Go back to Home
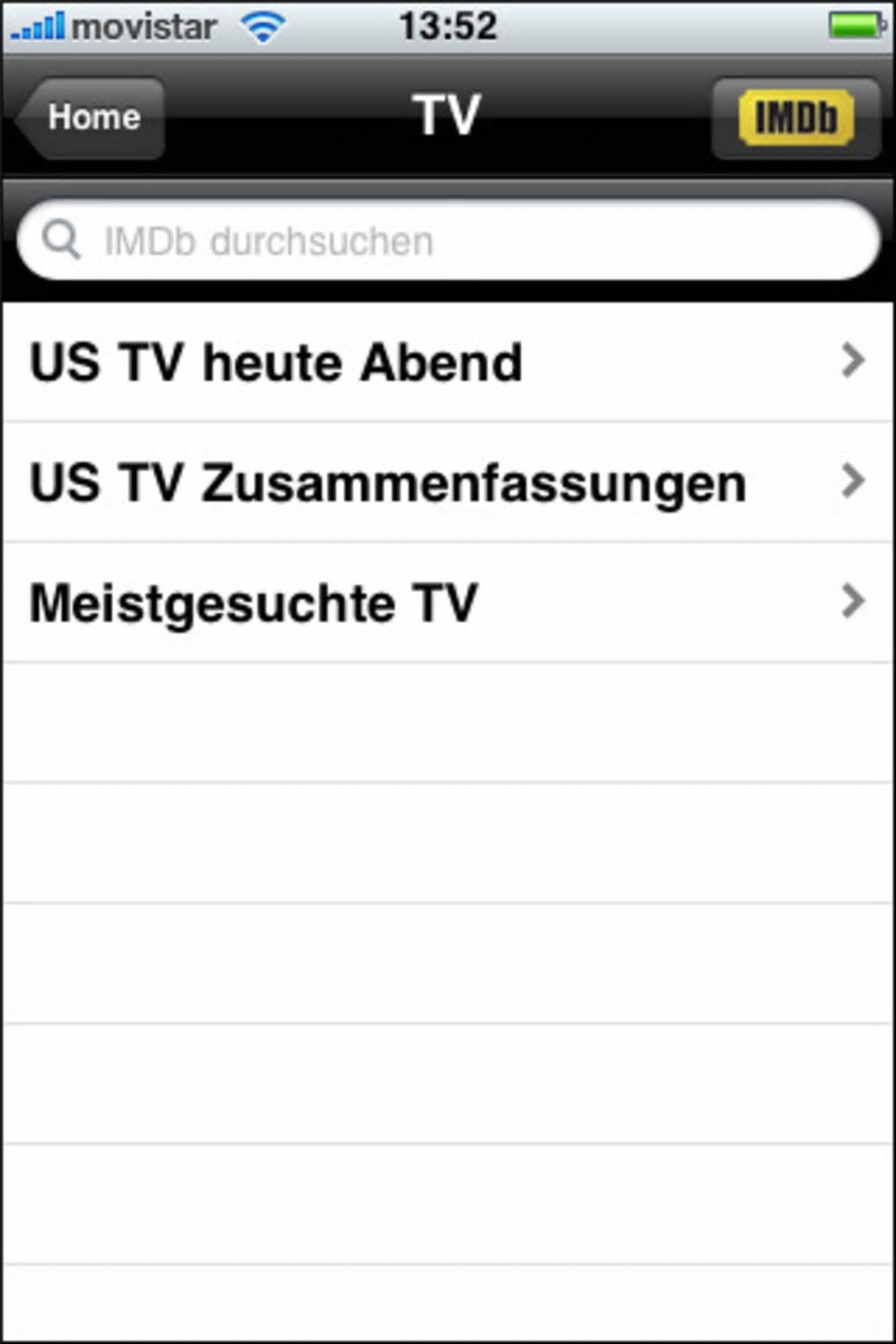 92,118
